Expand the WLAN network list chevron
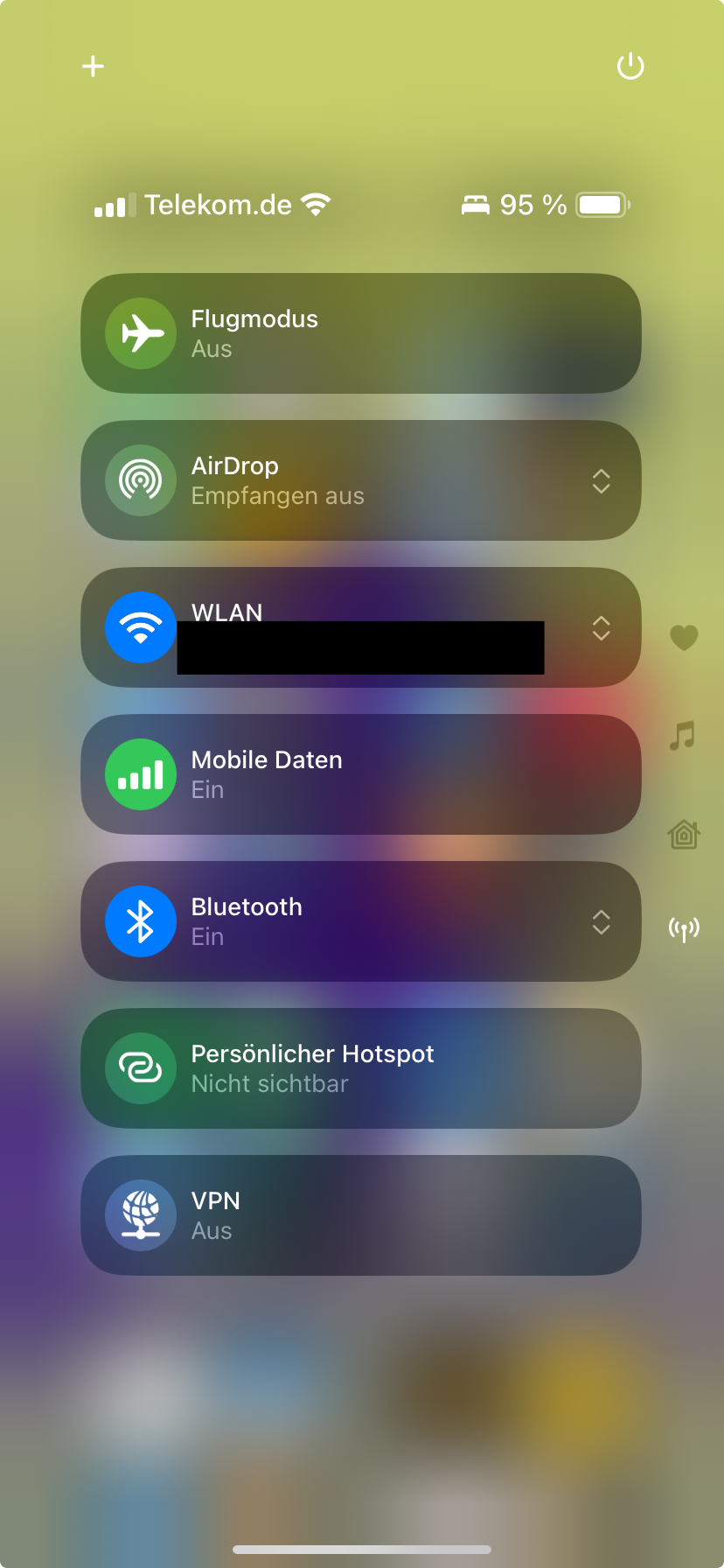Image resolution: width=724 pixels, height=1568 pixels. [x=601, y=627]
